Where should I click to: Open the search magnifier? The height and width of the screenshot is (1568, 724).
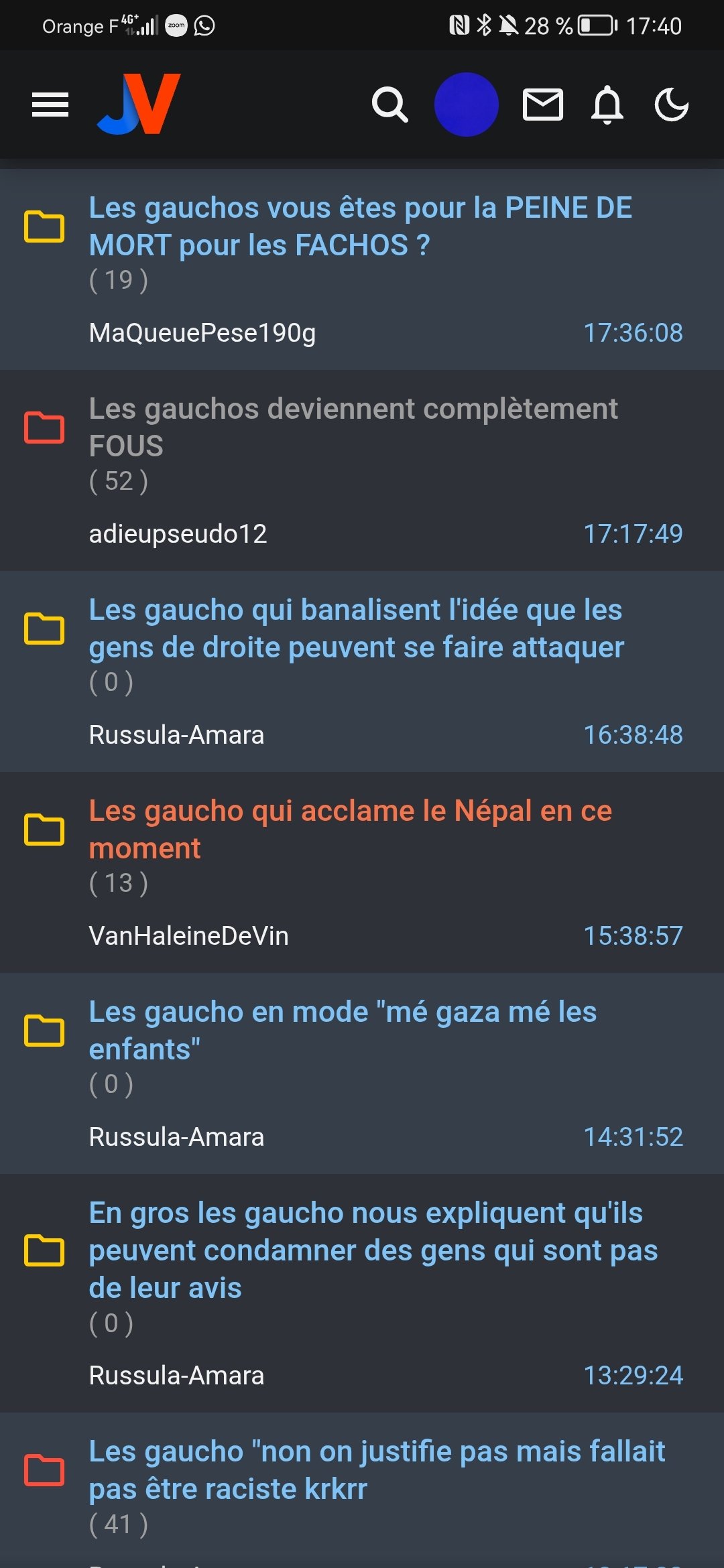[x=389, y=105]
